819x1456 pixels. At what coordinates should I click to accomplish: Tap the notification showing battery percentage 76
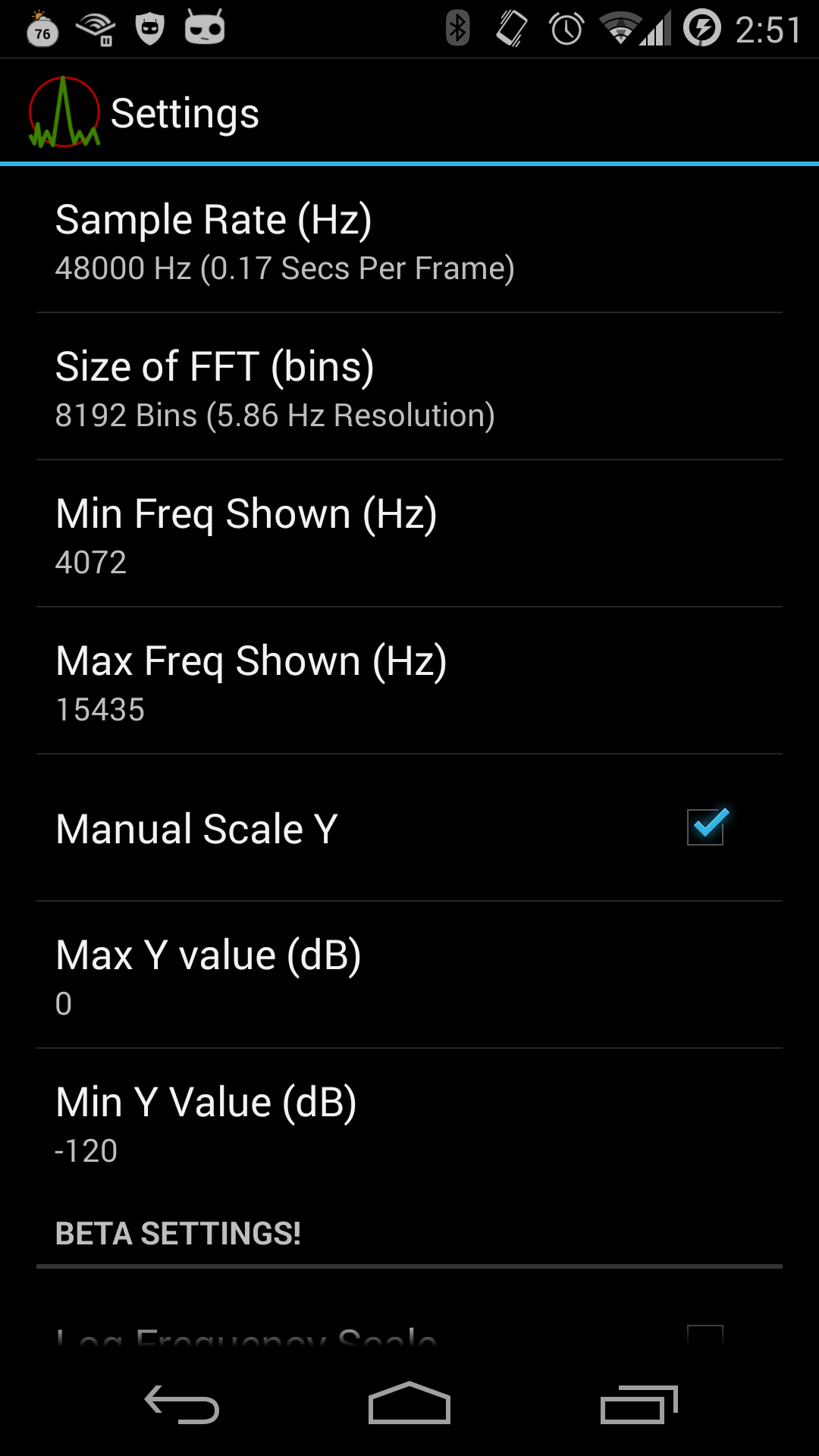[x=43, y=27]
